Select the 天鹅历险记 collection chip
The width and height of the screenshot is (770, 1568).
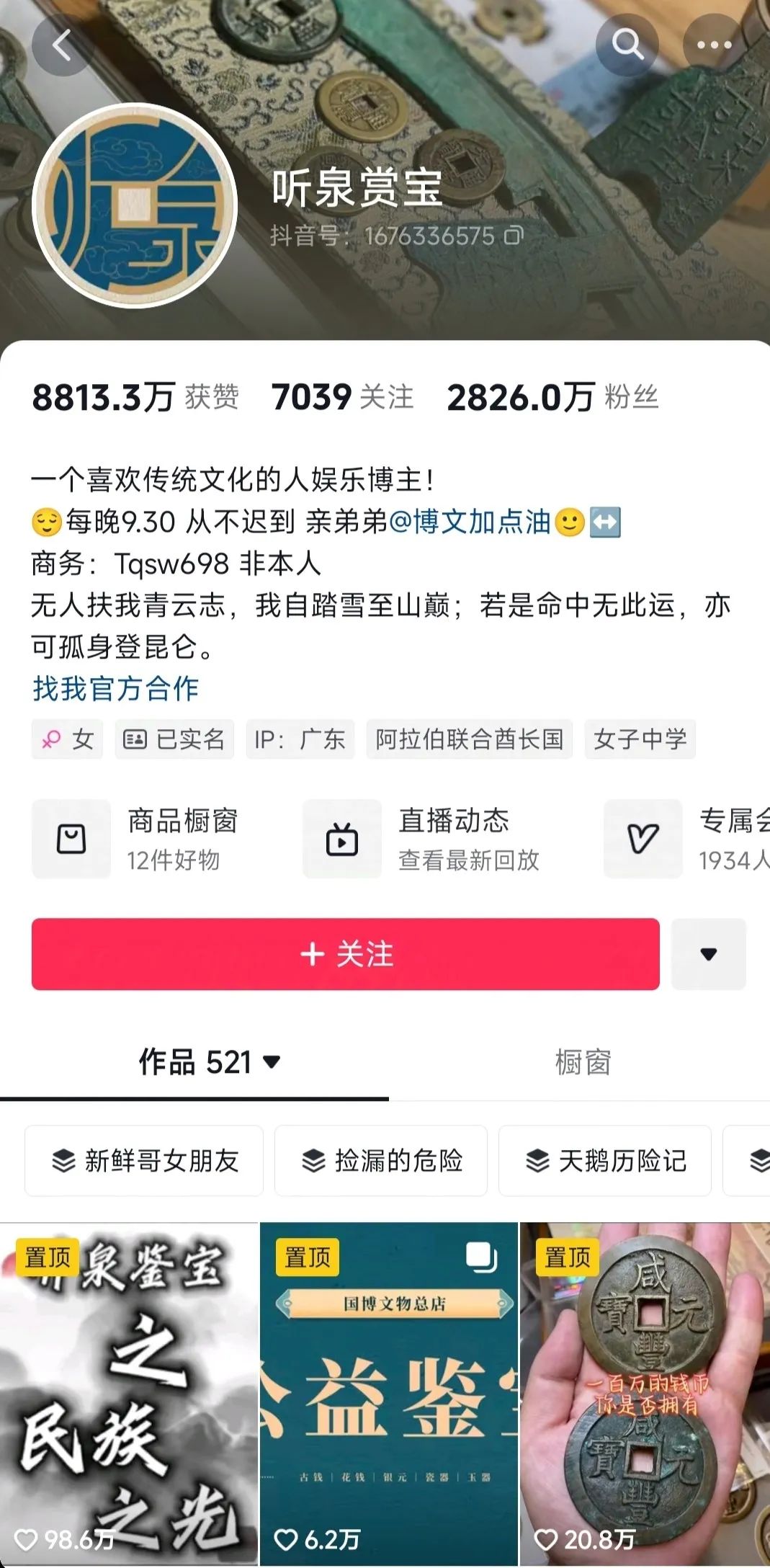[x=605, y=1161]
